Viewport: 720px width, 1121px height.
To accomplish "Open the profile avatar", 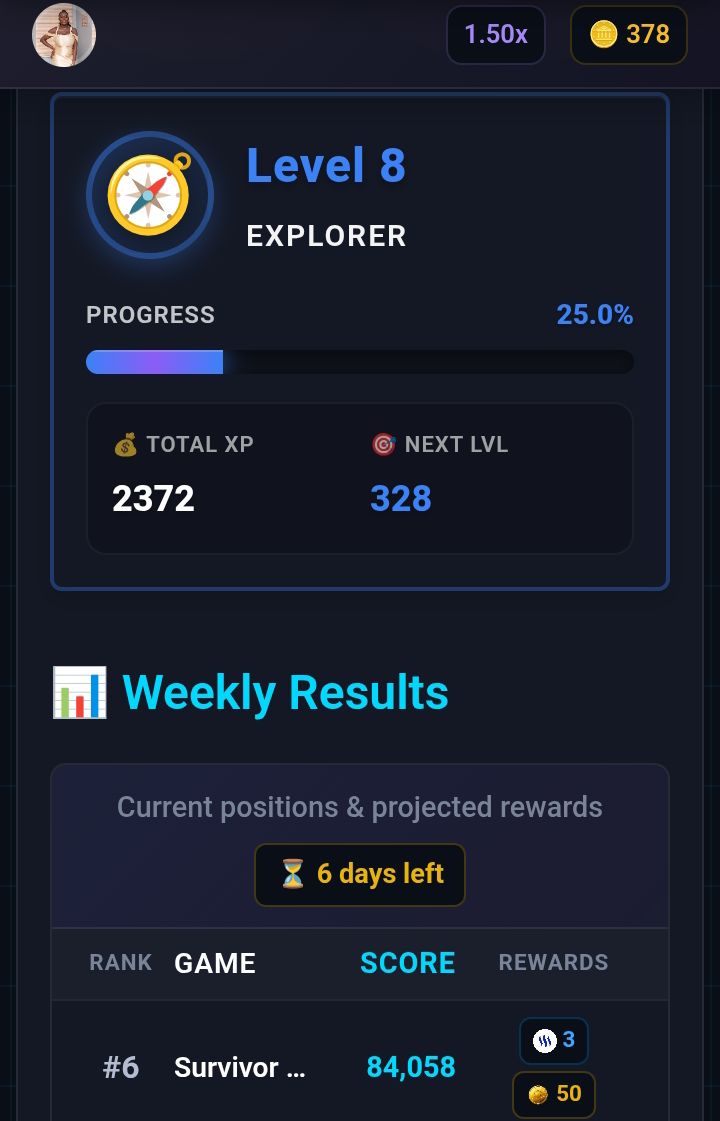I will (64, 35).
